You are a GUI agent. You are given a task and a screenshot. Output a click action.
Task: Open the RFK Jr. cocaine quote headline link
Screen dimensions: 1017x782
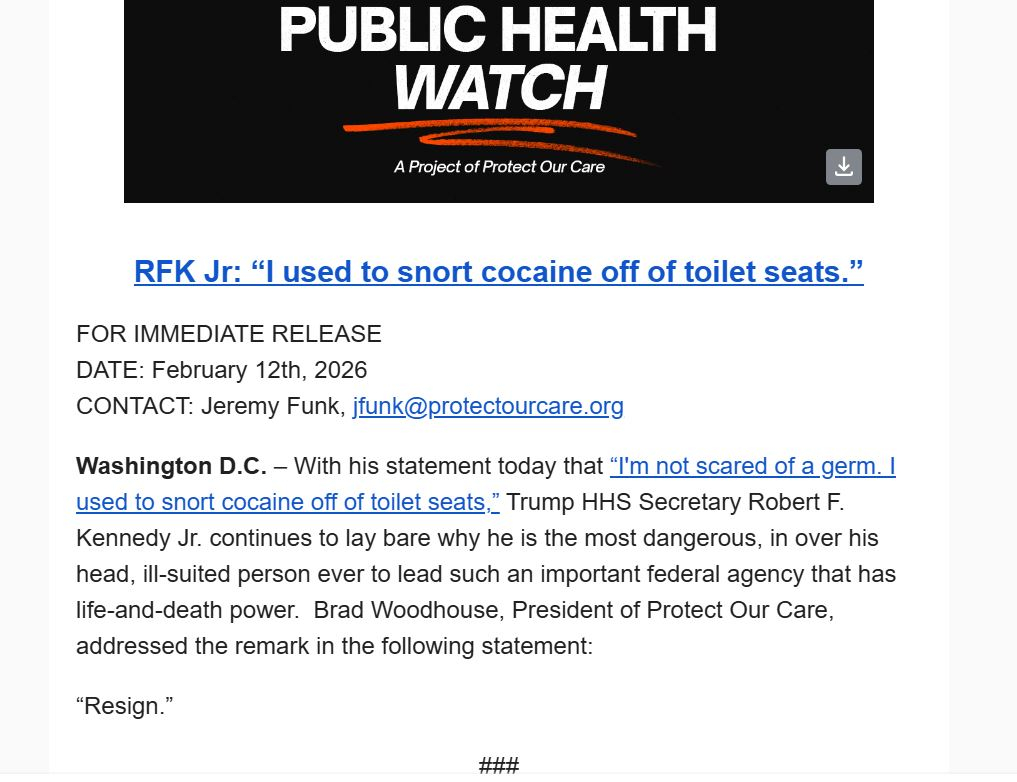498,272
